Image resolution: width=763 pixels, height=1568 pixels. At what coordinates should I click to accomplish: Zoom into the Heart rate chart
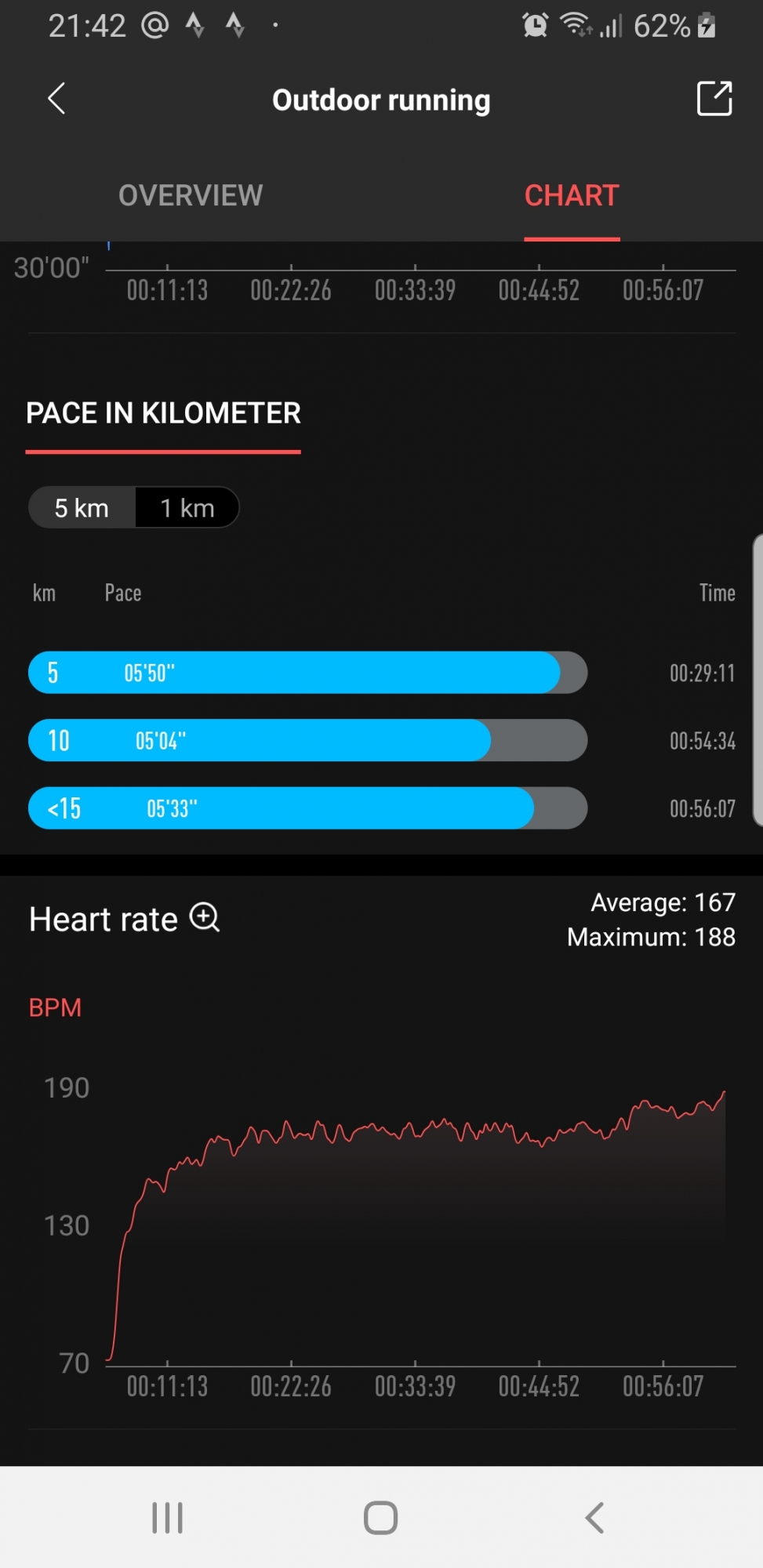click(205, 917)
